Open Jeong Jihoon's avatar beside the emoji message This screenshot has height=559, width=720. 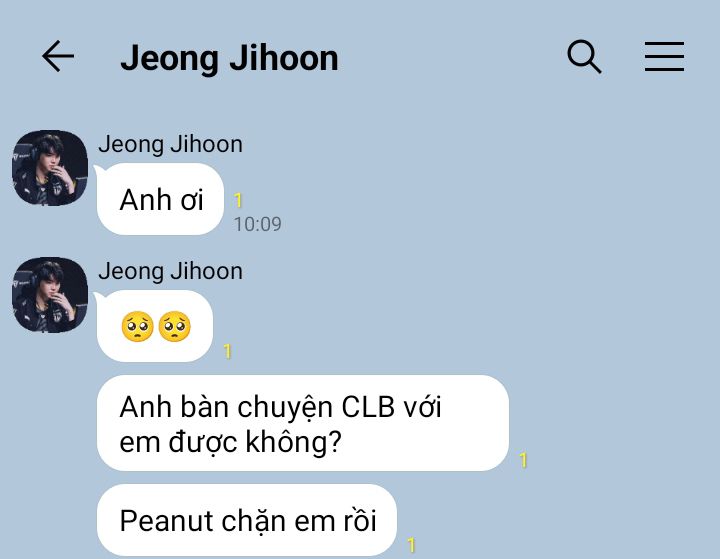[50, 295]
